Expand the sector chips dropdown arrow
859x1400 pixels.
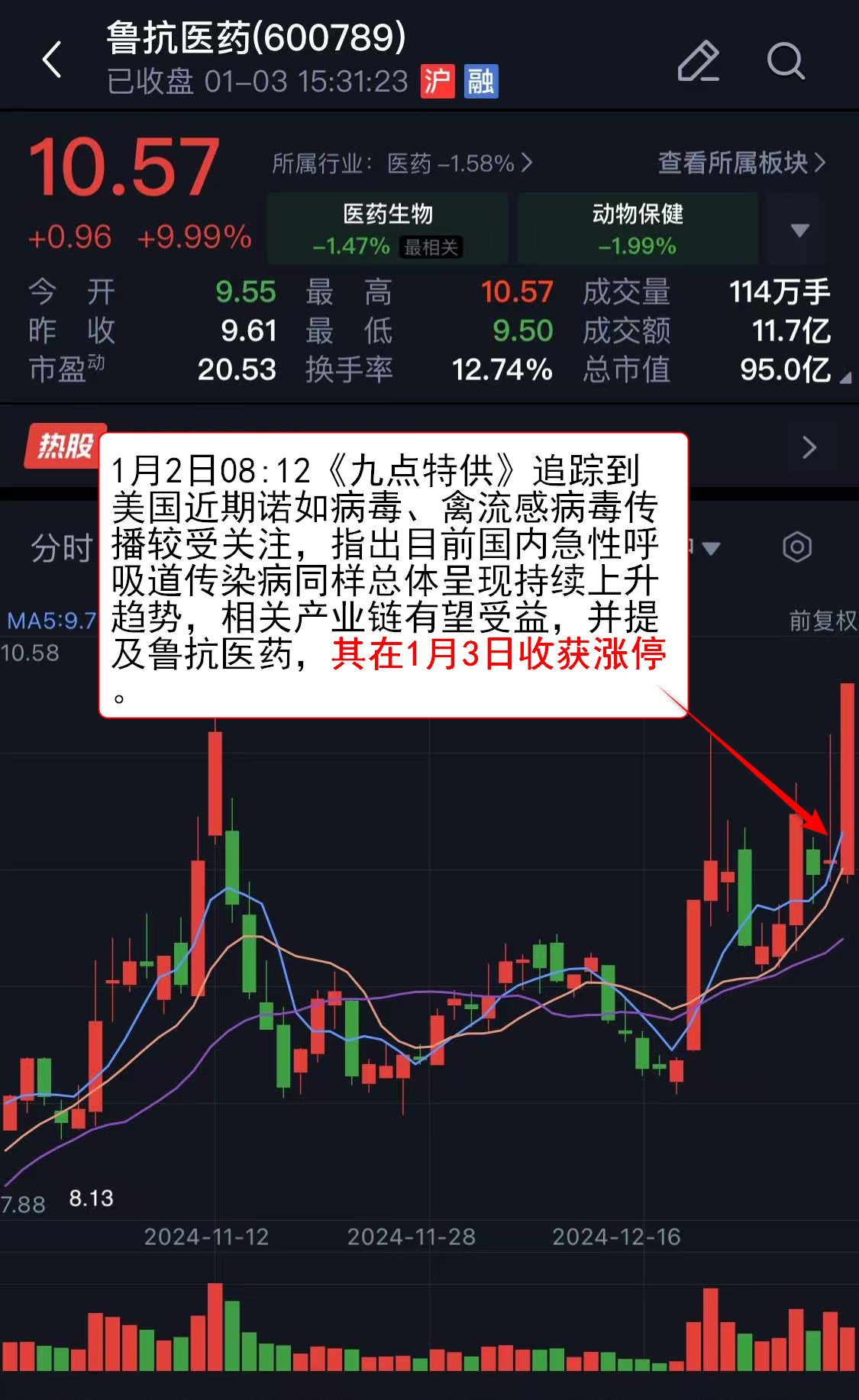799,230
